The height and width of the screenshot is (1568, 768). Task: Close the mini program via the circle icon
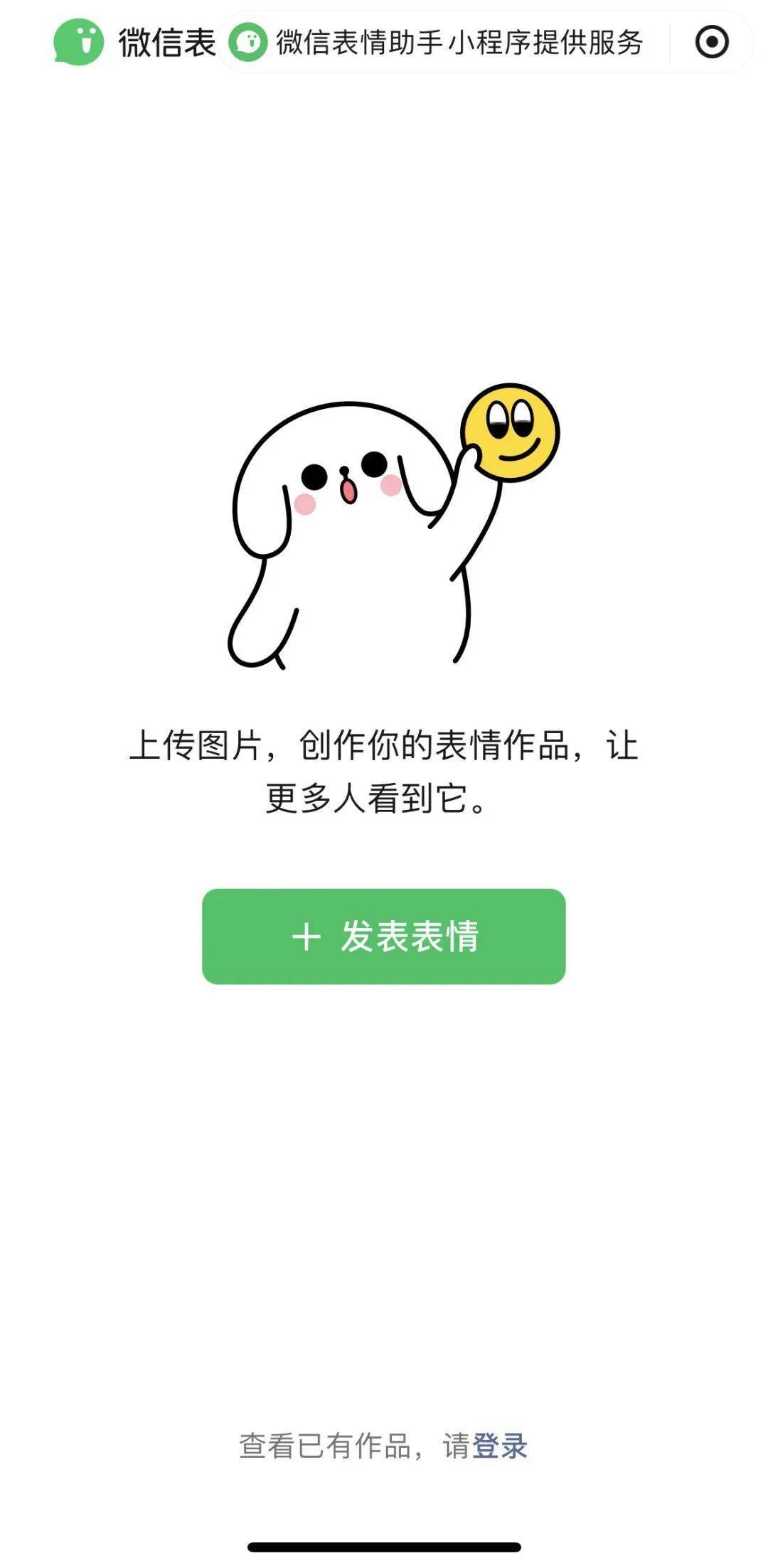tap(712, 42)
